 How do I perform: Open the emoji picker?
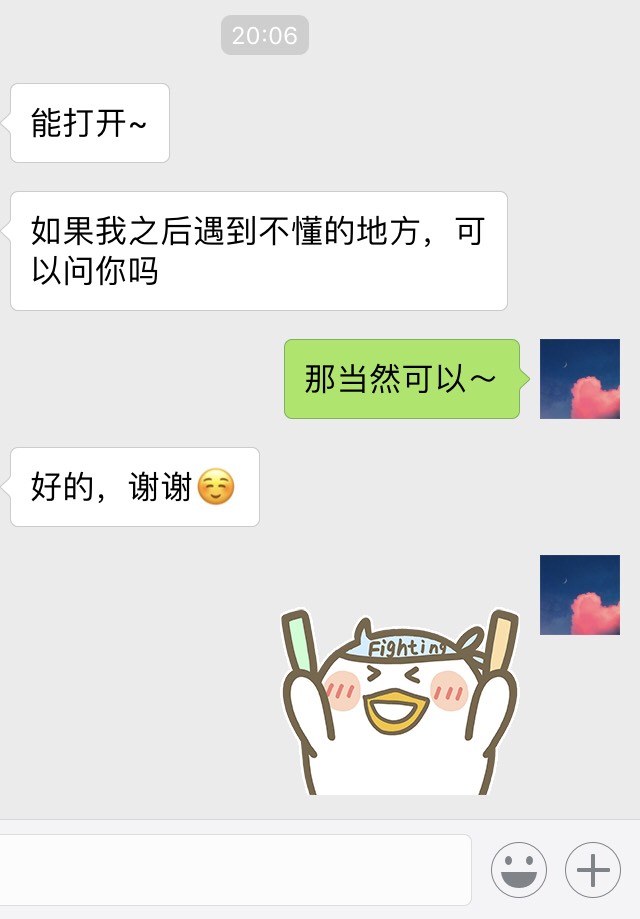[518, 870]
